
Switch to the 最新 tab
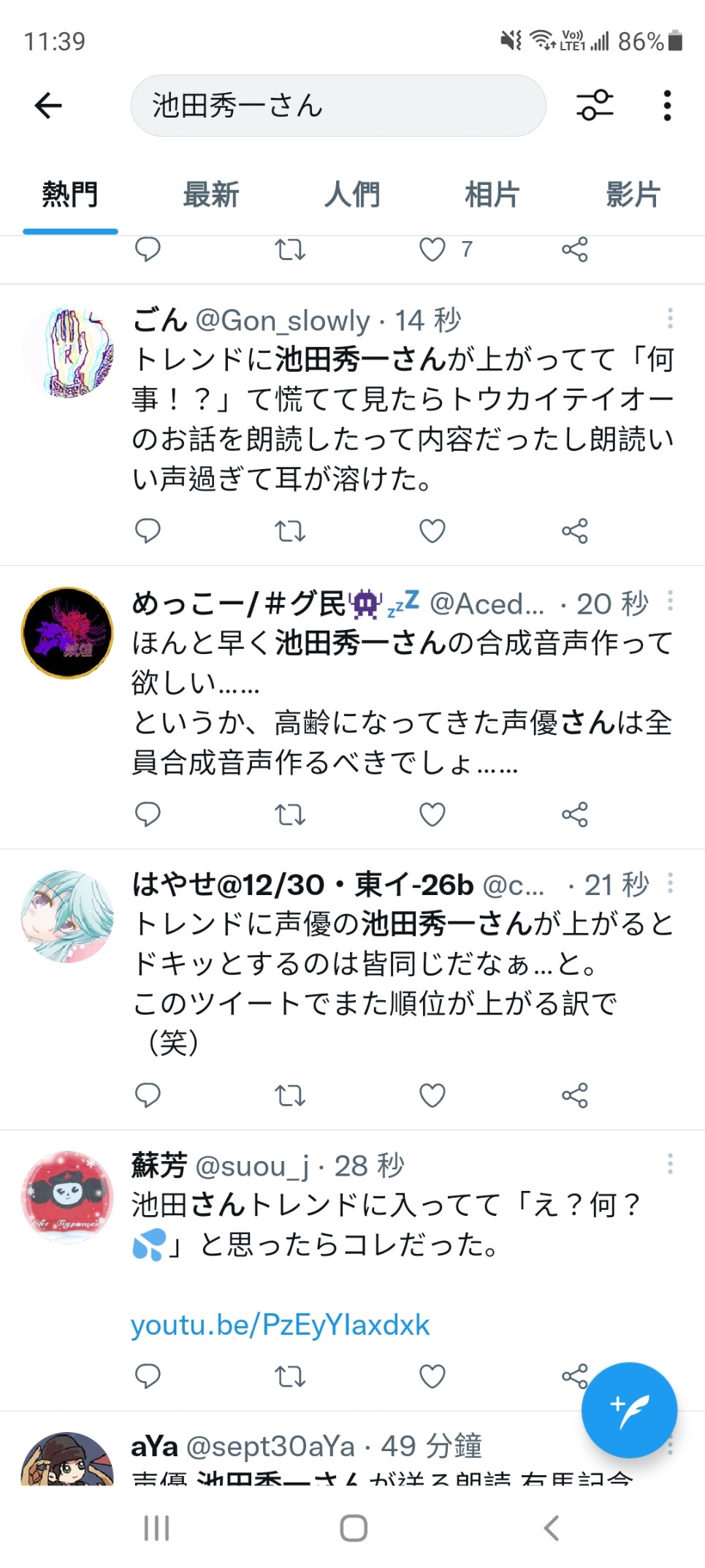tap(210, 195)
